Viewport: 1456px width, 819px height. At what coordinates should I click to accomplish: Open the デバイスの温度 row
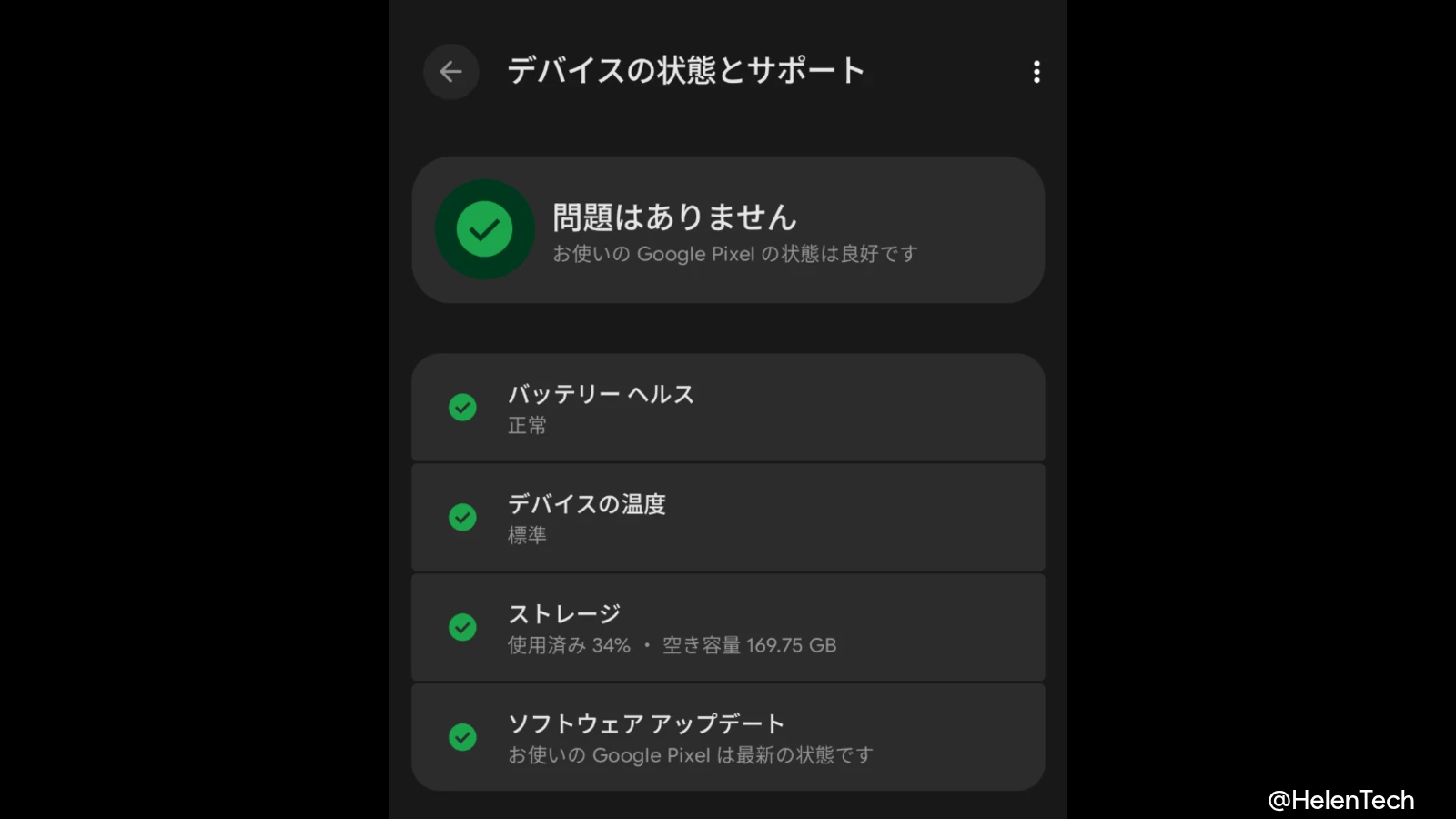click(728, 518)
